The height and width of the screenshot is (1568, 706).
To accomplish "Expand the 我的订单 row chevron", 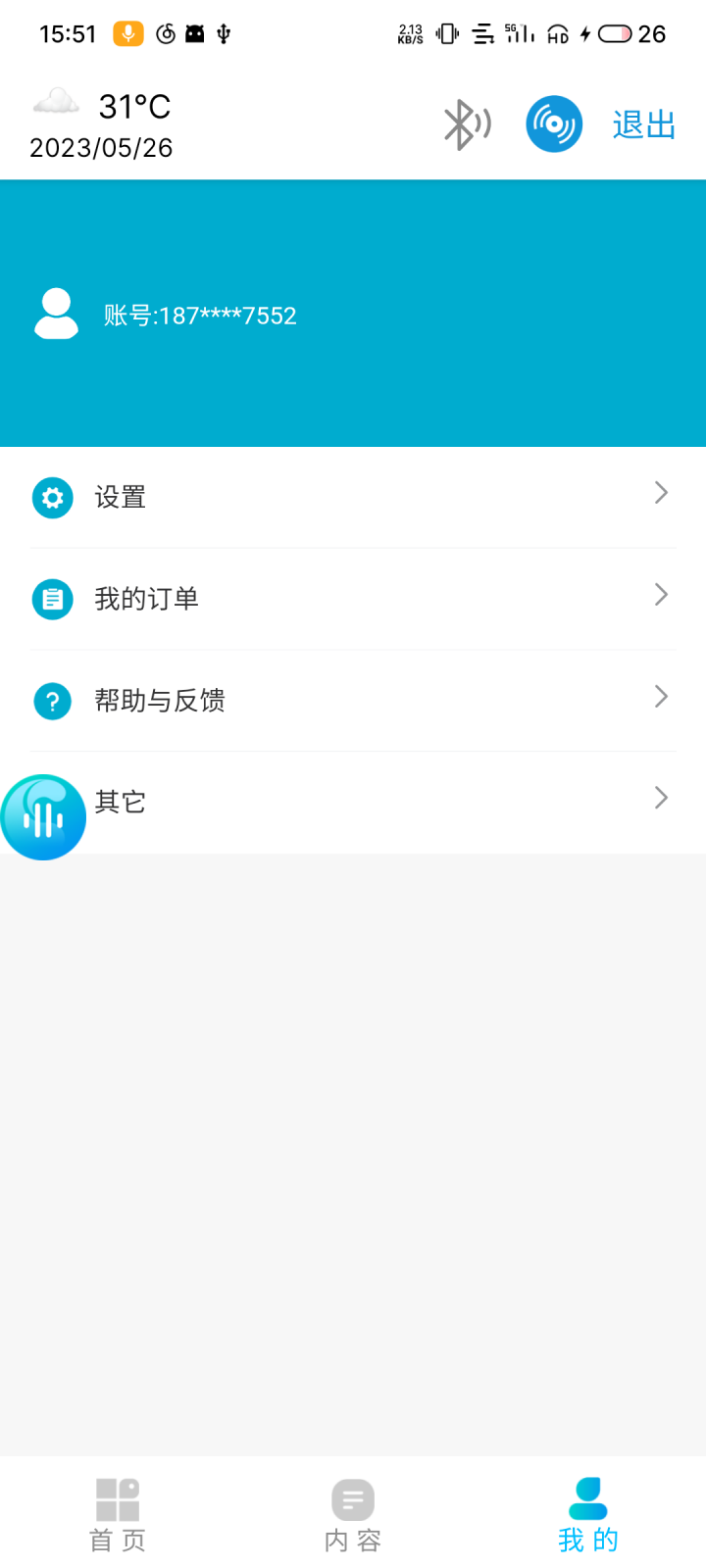I will tap(660, 595).
